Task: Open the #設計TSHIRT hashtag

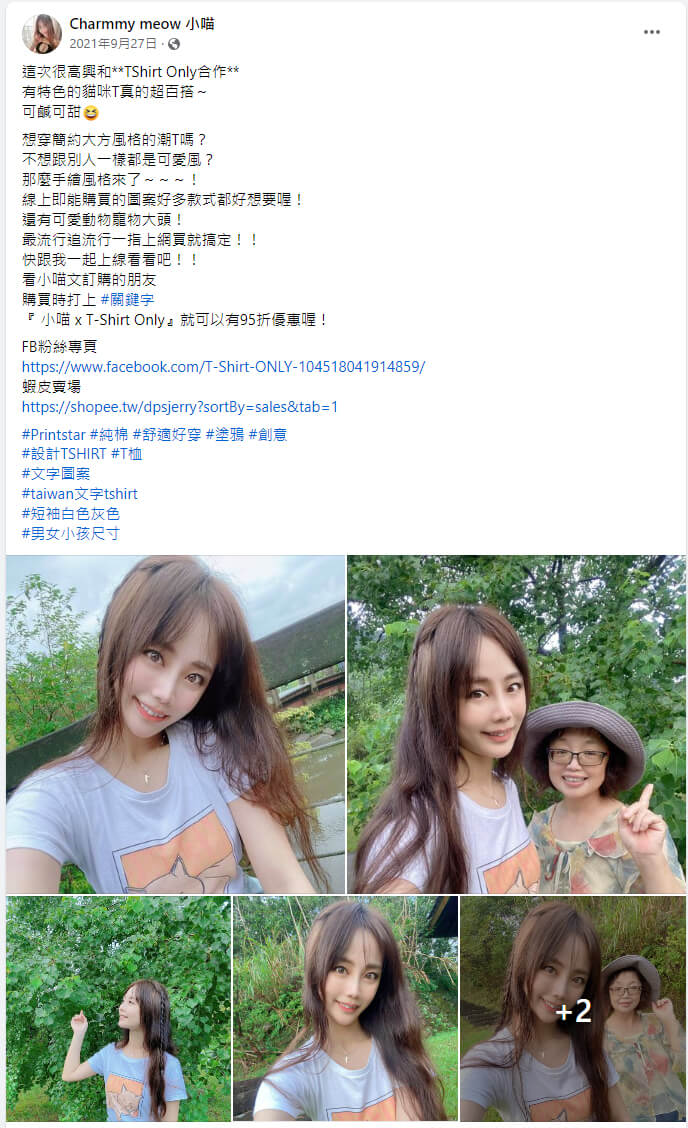Action: (64, 454)
